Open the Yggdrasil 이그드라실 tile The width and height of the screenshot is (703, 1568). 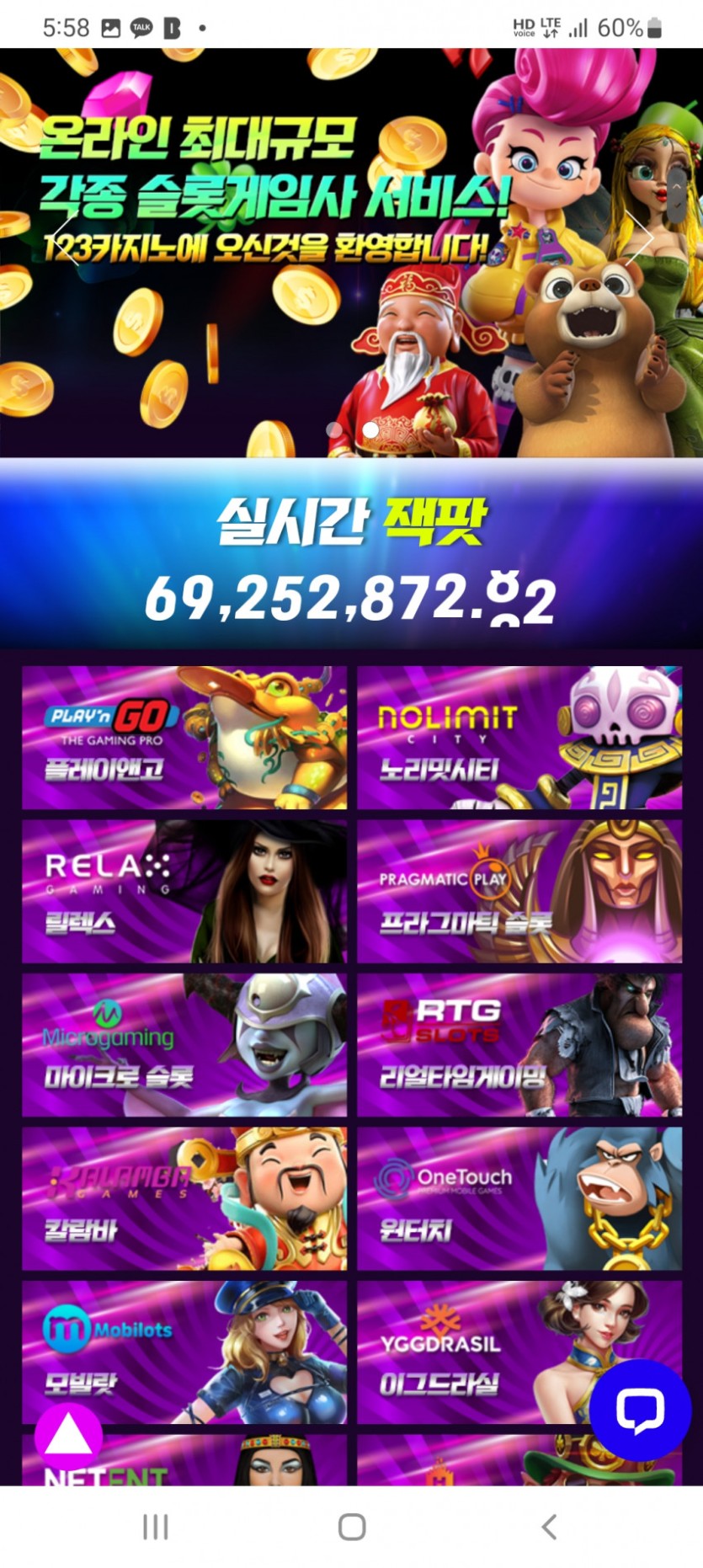click(x=471, y=1352)
